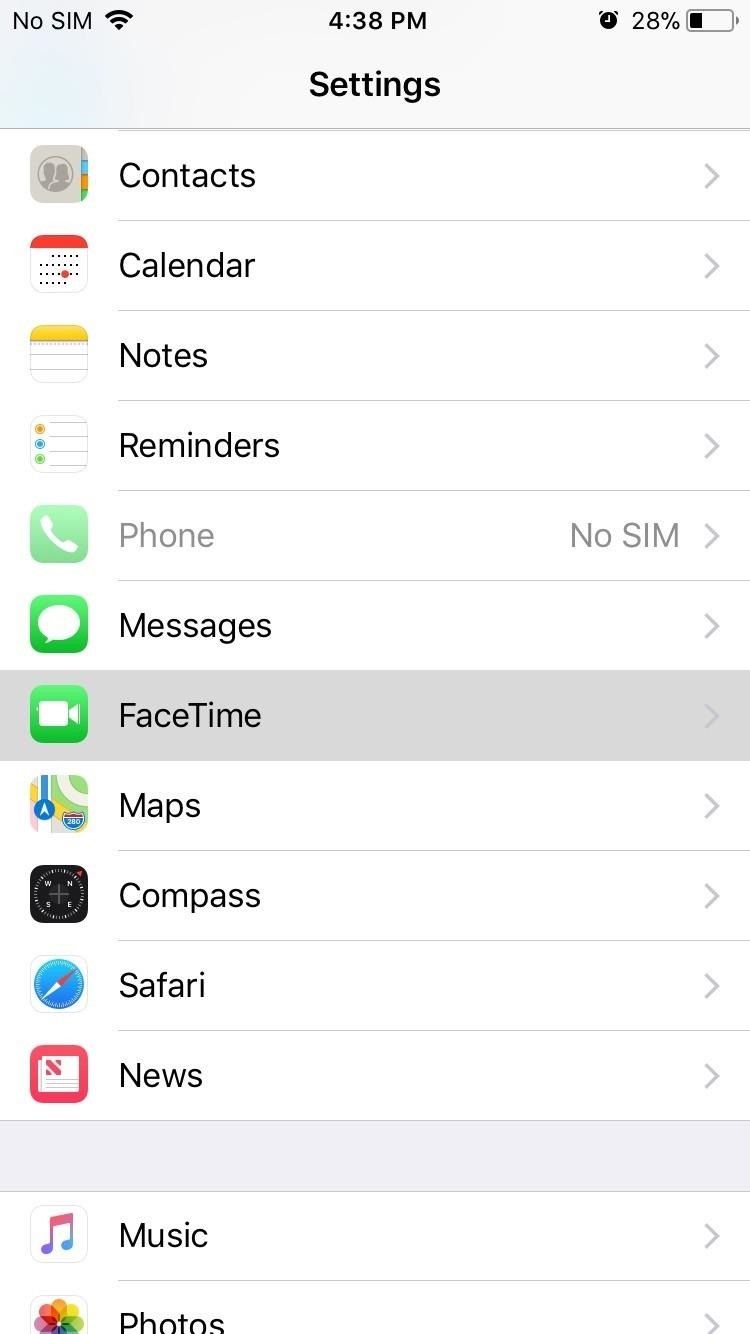Expand the Safari settings chevron
The height and width of the screenshot is (1334, 750).
click(711, 985)
